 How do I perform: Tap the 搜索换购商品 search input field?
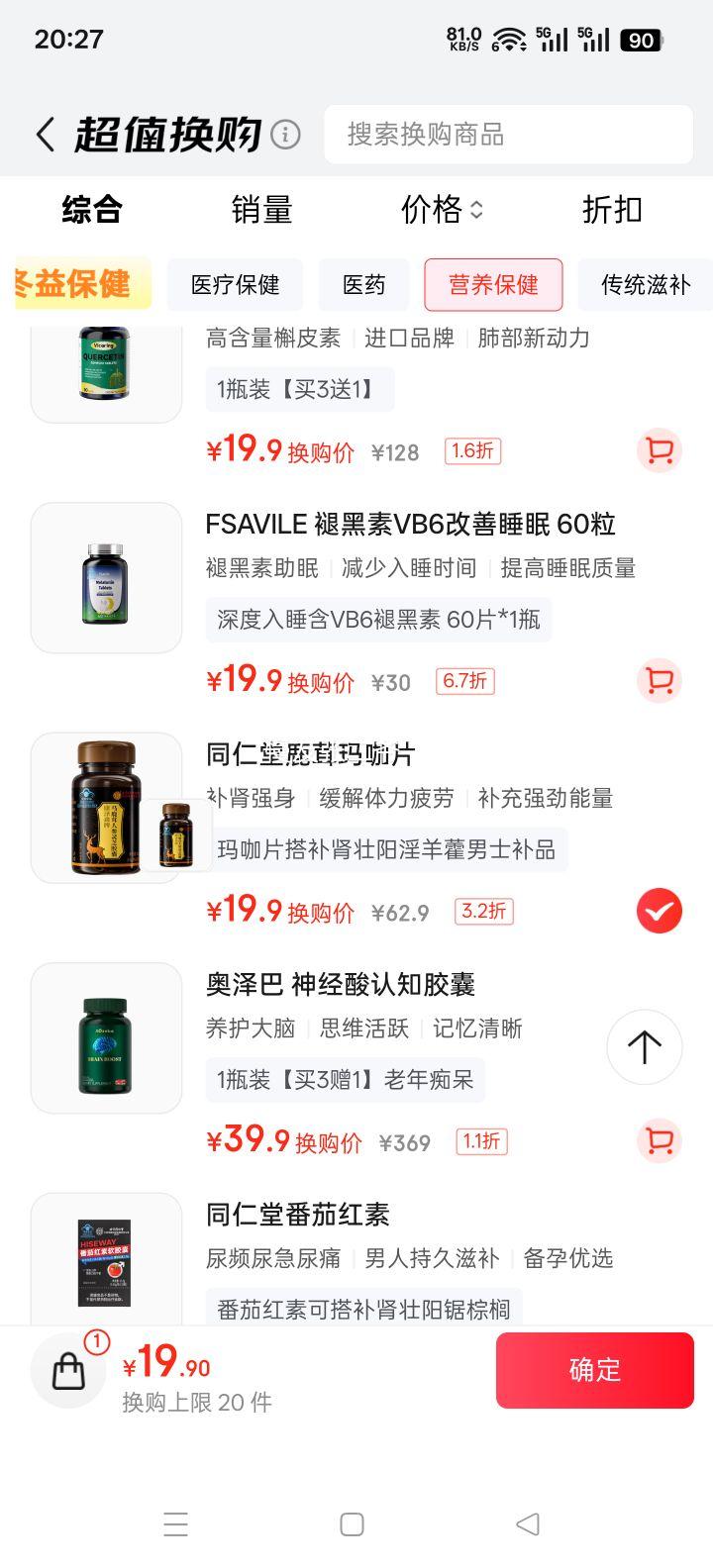[508, 135]
